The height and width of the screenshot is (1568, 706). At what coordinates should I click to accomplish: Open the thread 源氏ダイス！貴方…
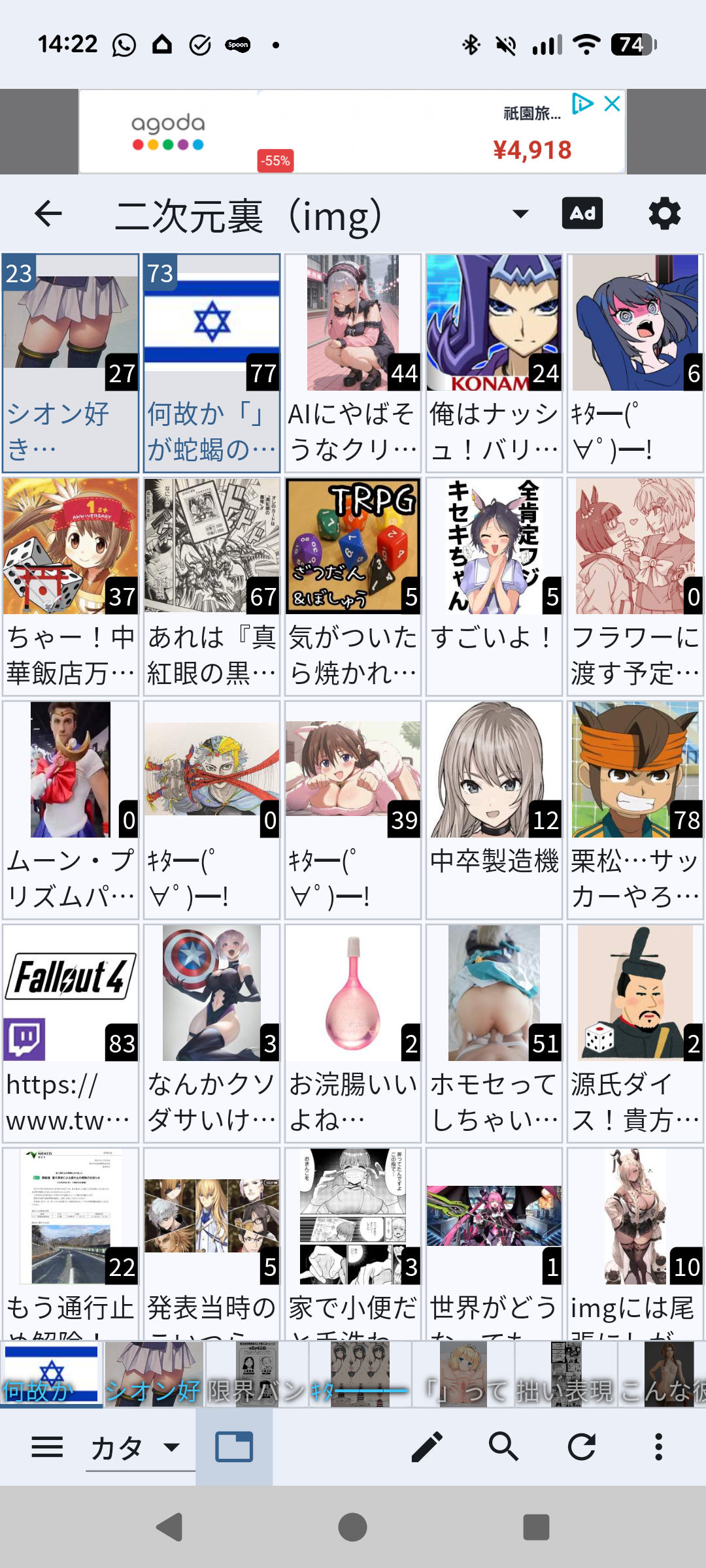(635, 1034)
